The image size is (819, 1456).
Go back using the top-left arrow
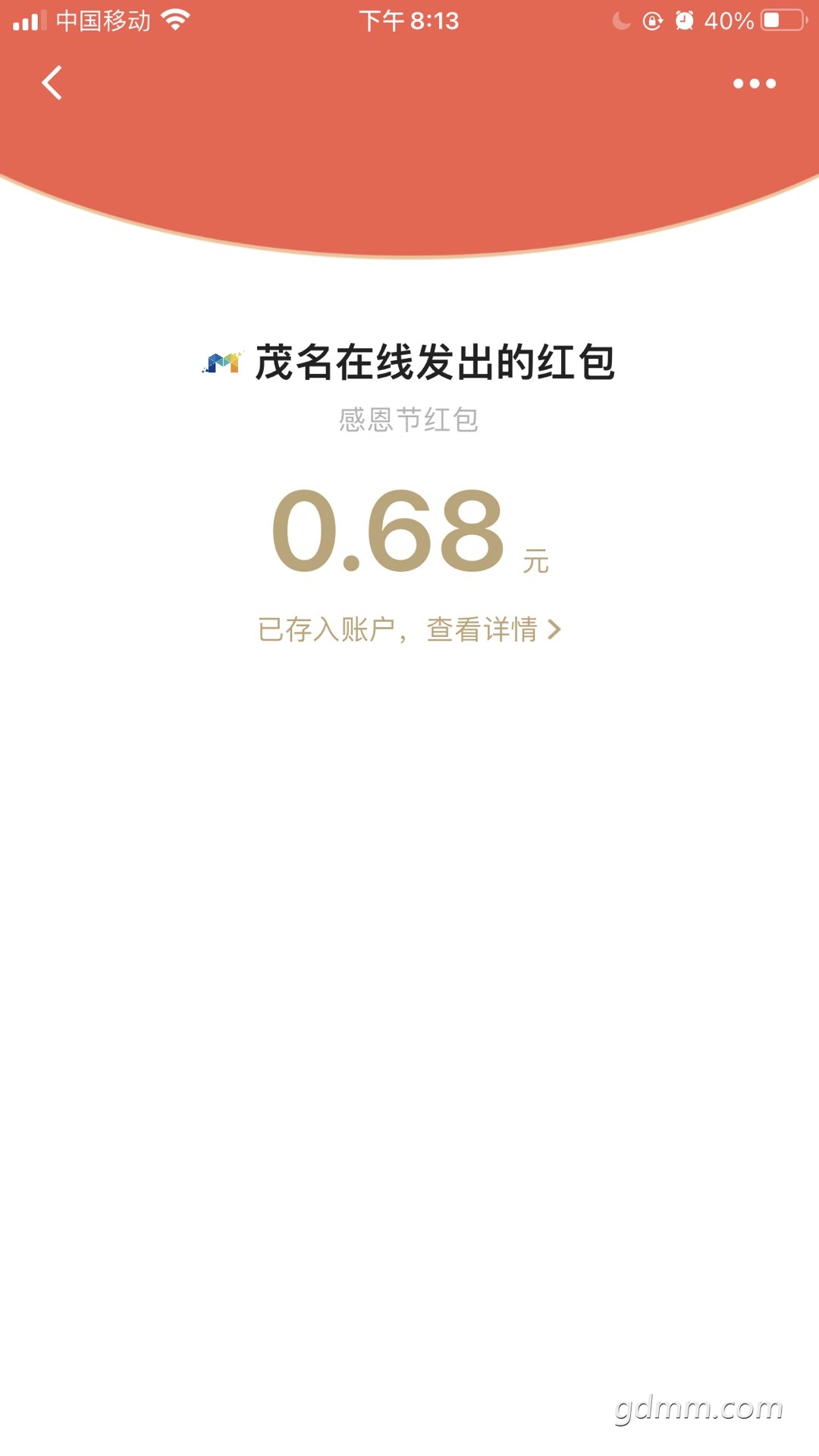tap(52, 83)
